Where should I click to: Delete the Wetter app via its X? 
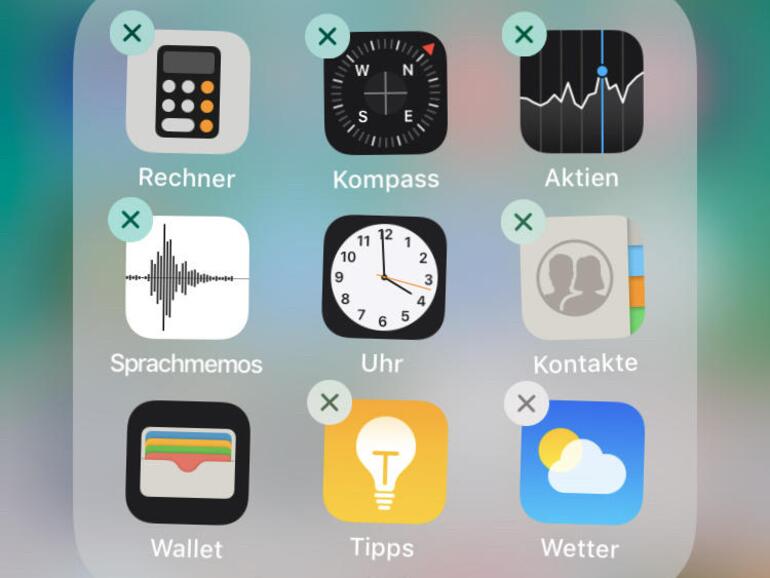[527, 404]
